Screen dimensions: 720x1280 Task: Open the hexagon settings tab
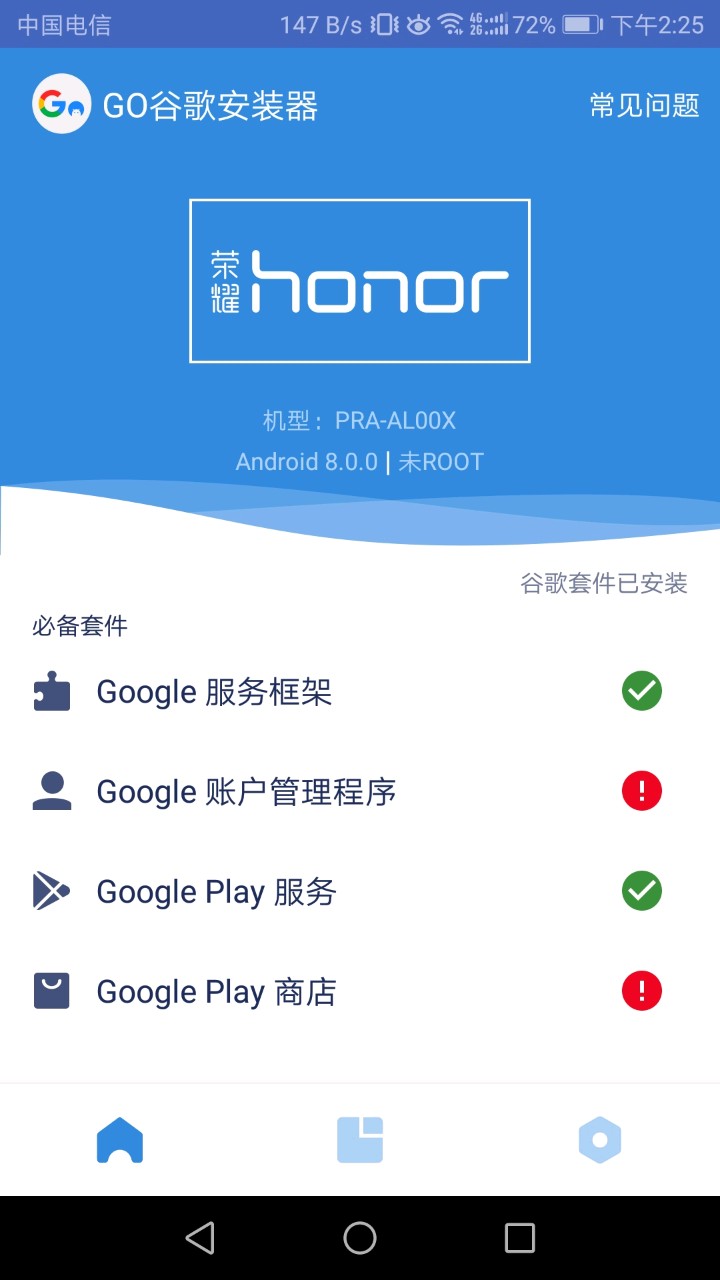click(x=600, y=1140)
